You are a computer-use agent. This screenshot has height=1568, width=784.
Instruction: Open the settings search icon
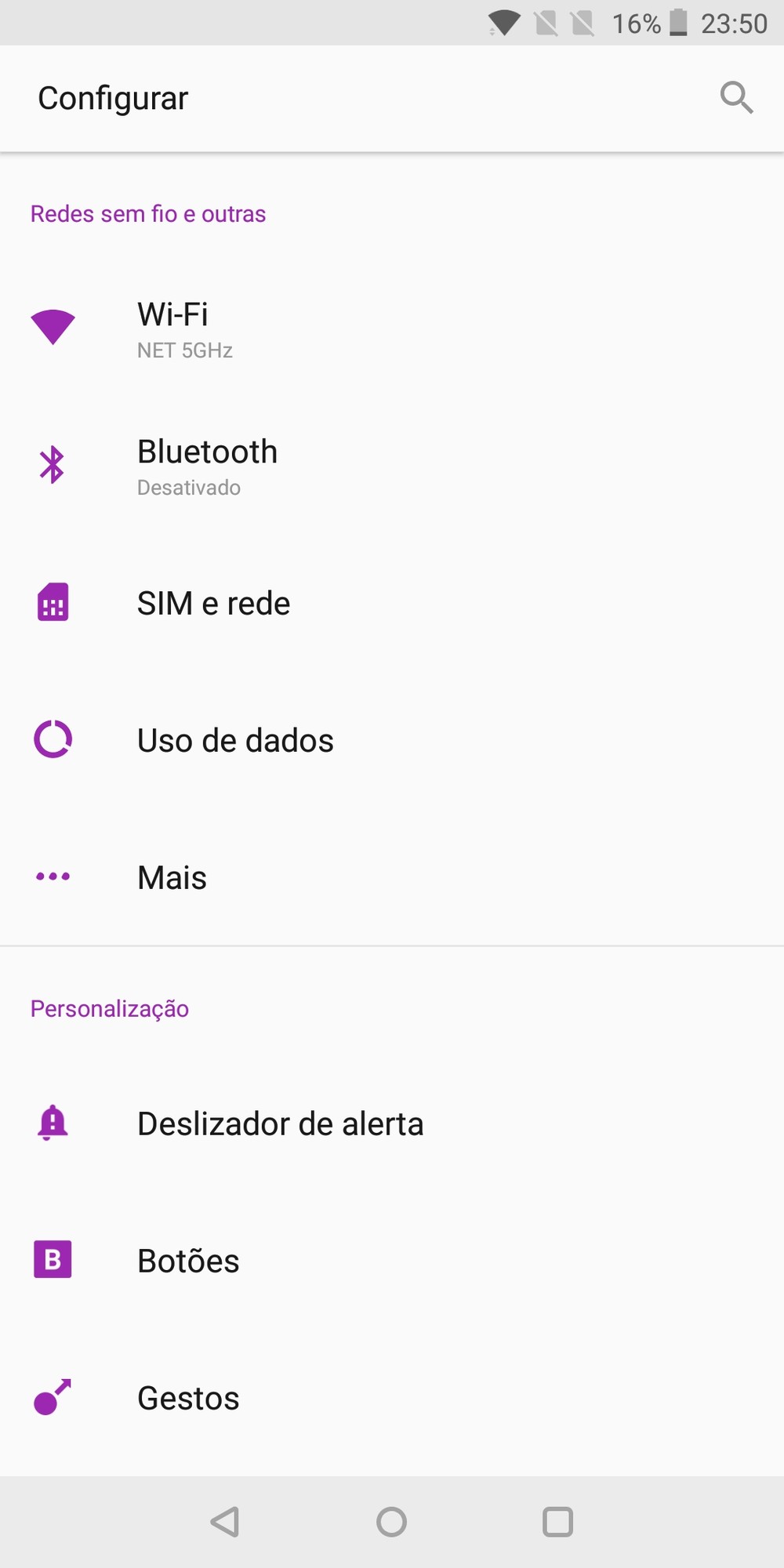736,98
